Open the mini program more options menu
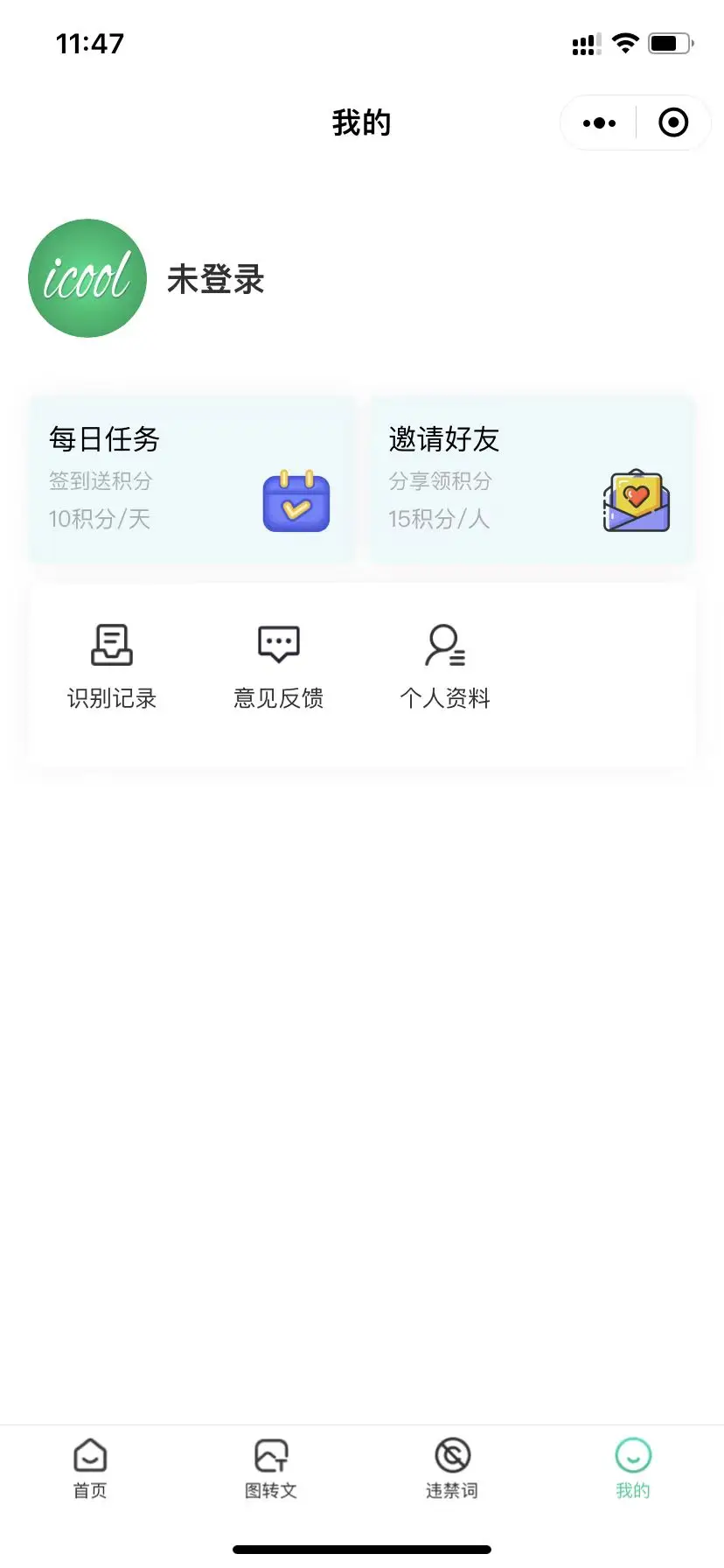Viewport: 724px width, 1568px height. [599, 123]
